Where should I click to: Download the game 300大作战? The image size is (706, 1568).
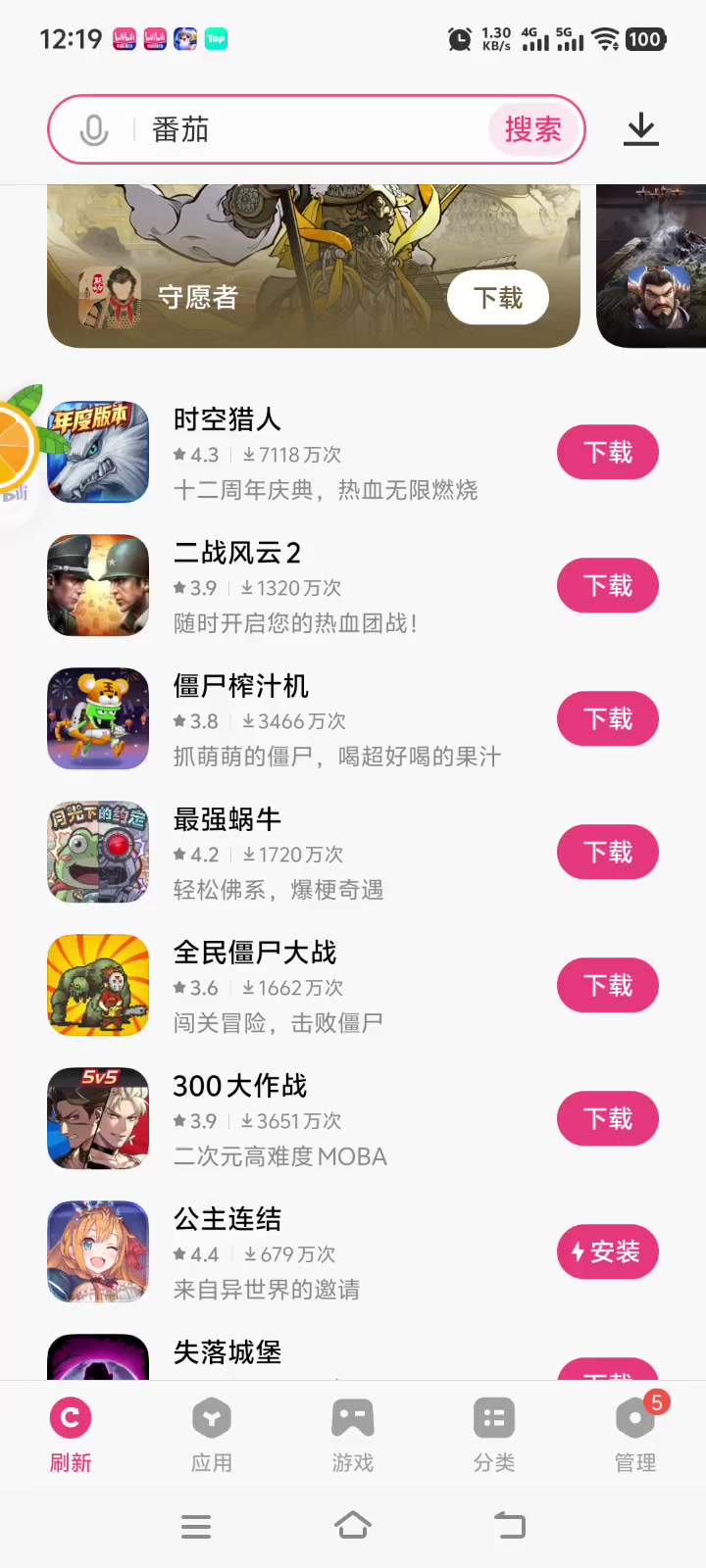click(x=607, y=1118)
